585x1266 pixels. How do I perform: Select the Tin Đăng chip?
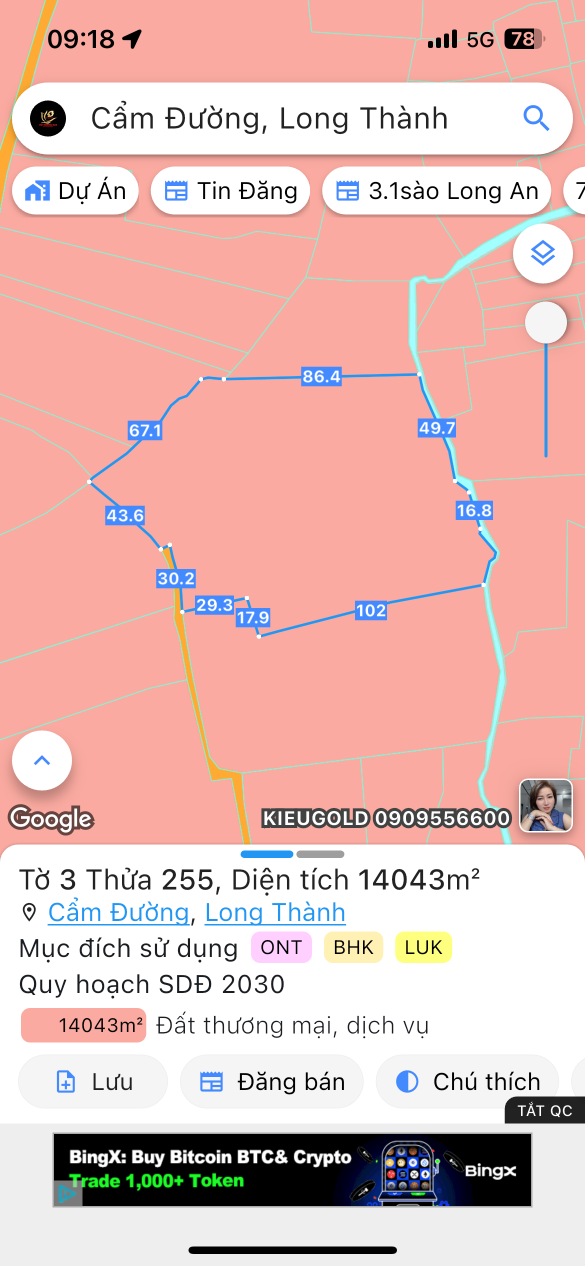[x=230, y=191]
